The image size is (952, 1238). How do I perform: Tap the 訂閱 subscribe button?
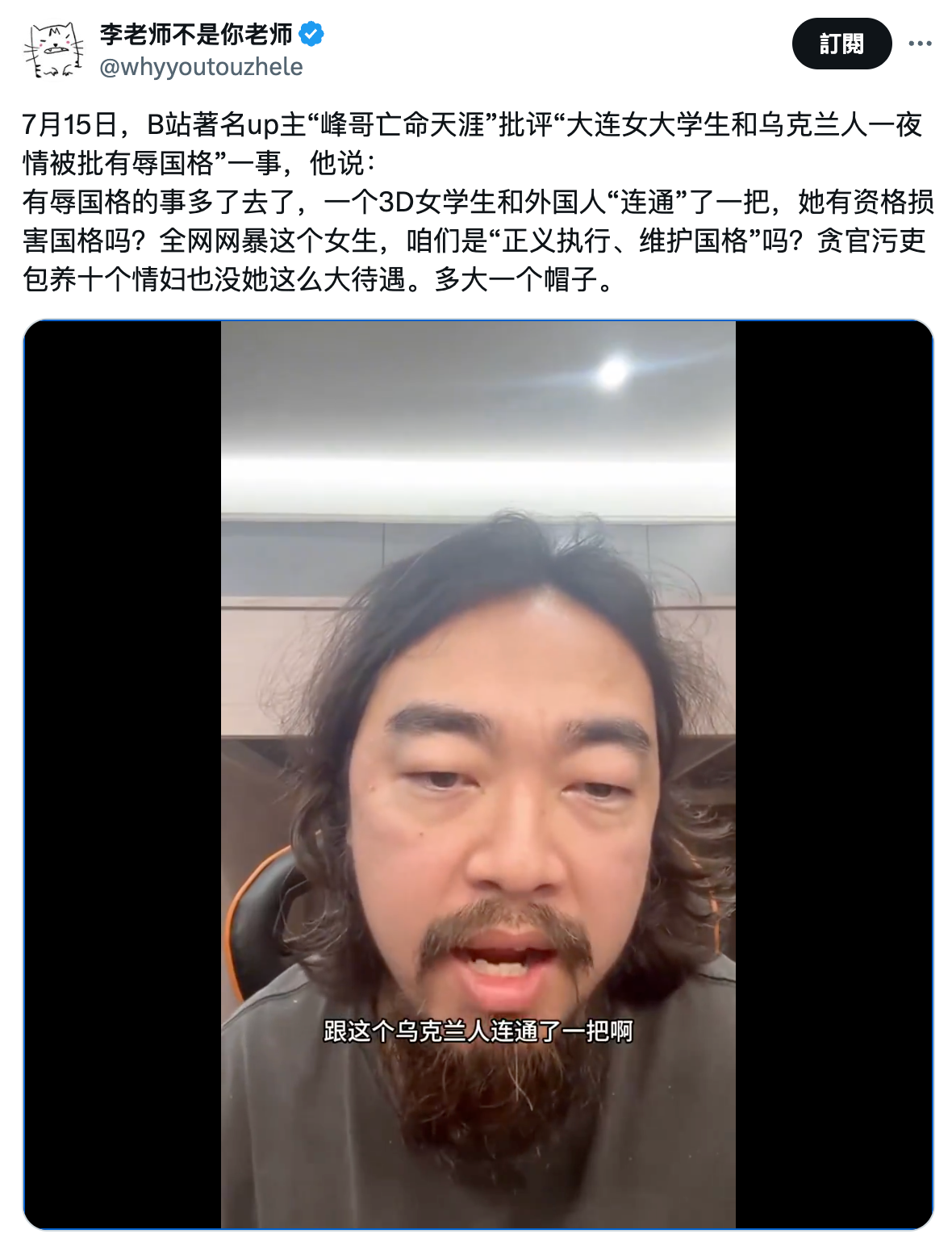coord(841,44)
